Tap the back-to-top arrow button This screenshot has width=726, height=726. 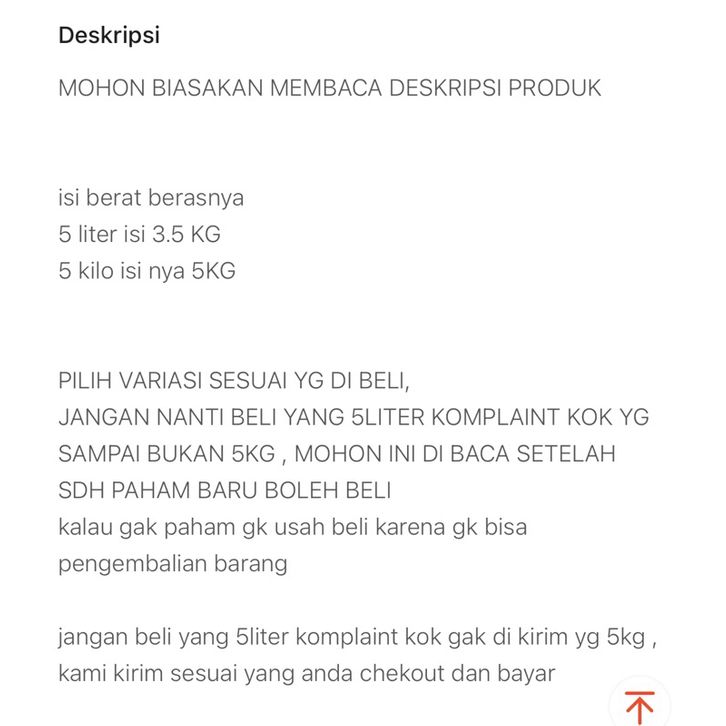pos(638,704)
